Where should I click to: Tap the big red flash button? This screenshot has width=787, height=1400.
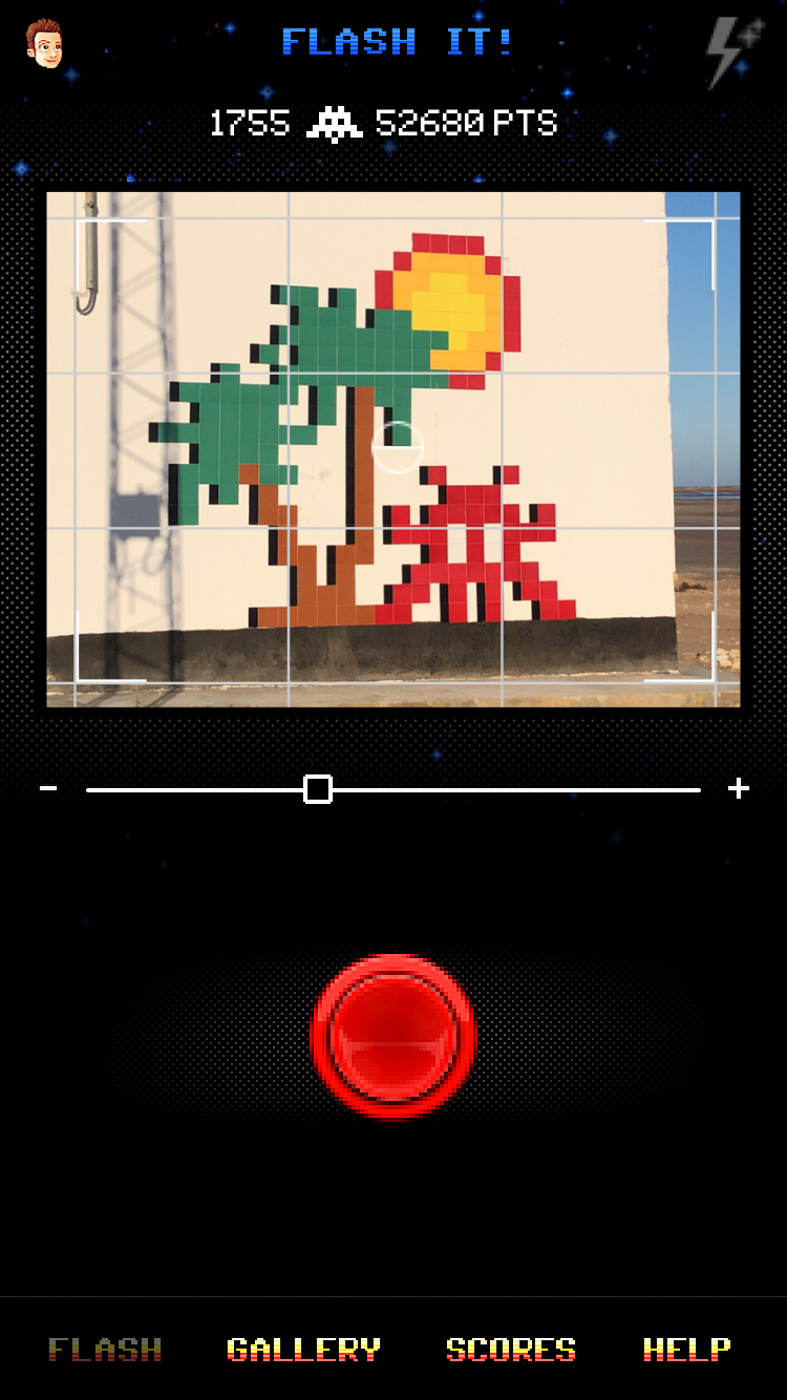click(394, 1036)
